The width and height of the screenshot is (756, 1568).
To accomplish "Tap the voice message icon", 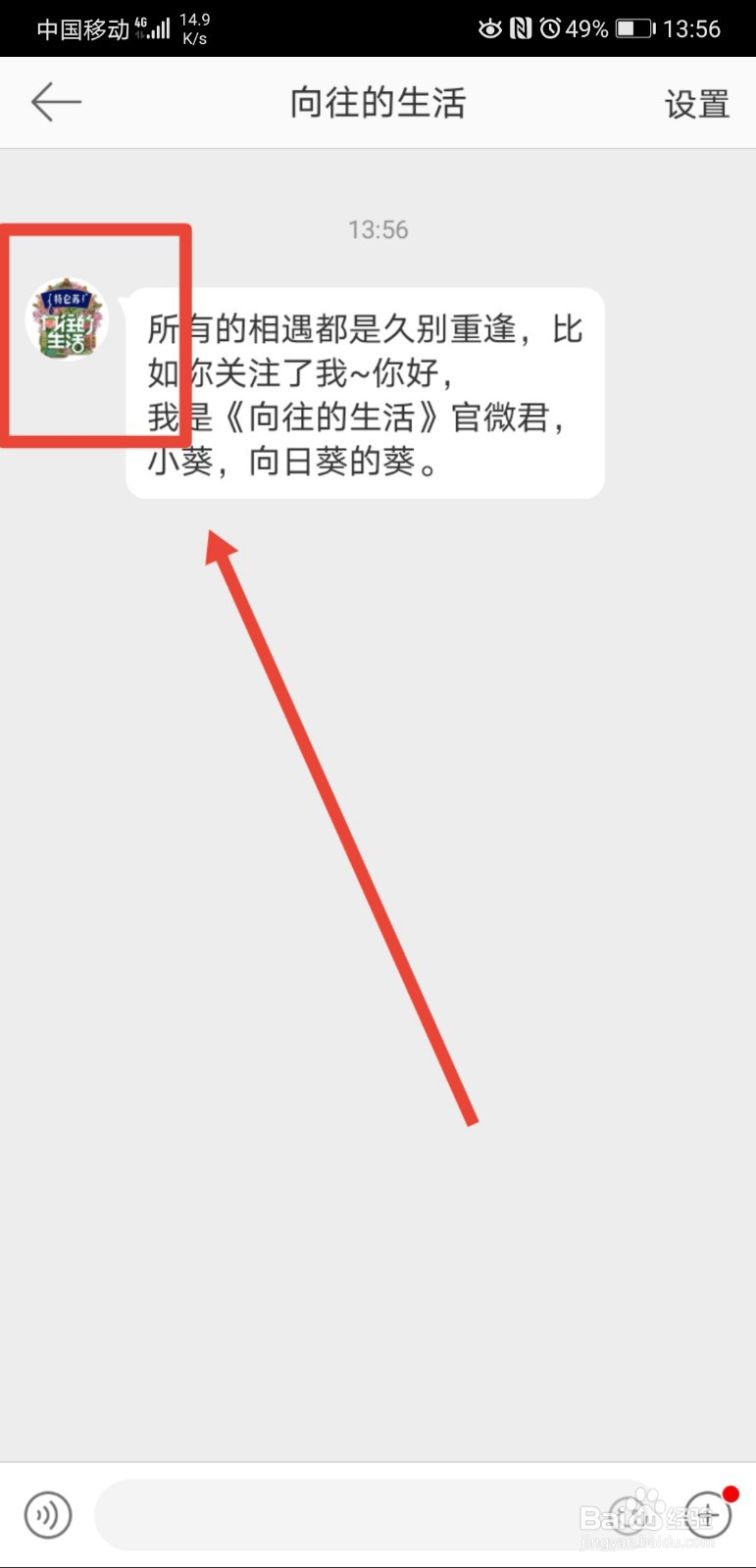I will (46, 1514).
